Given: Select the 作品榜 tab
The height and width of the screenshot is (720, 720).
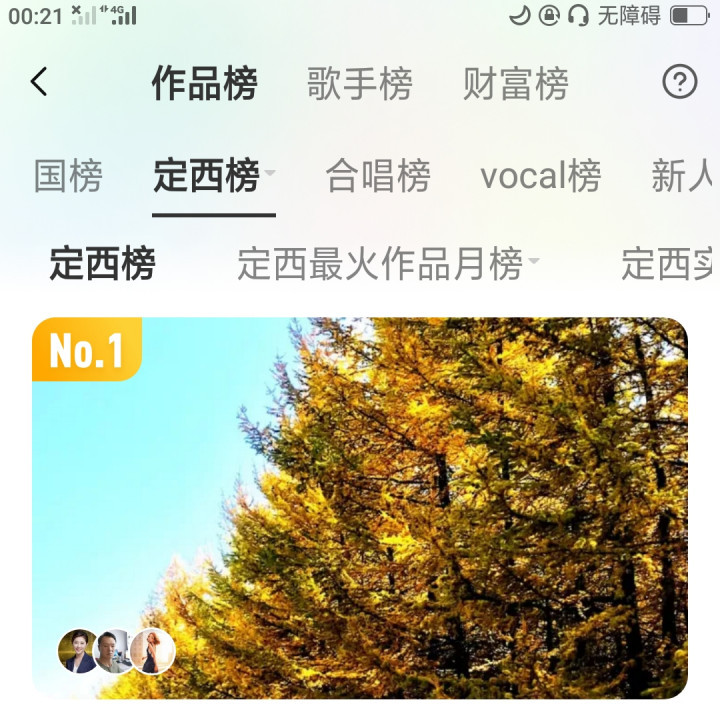Looking at the screenshot, I should coord(204,84).
